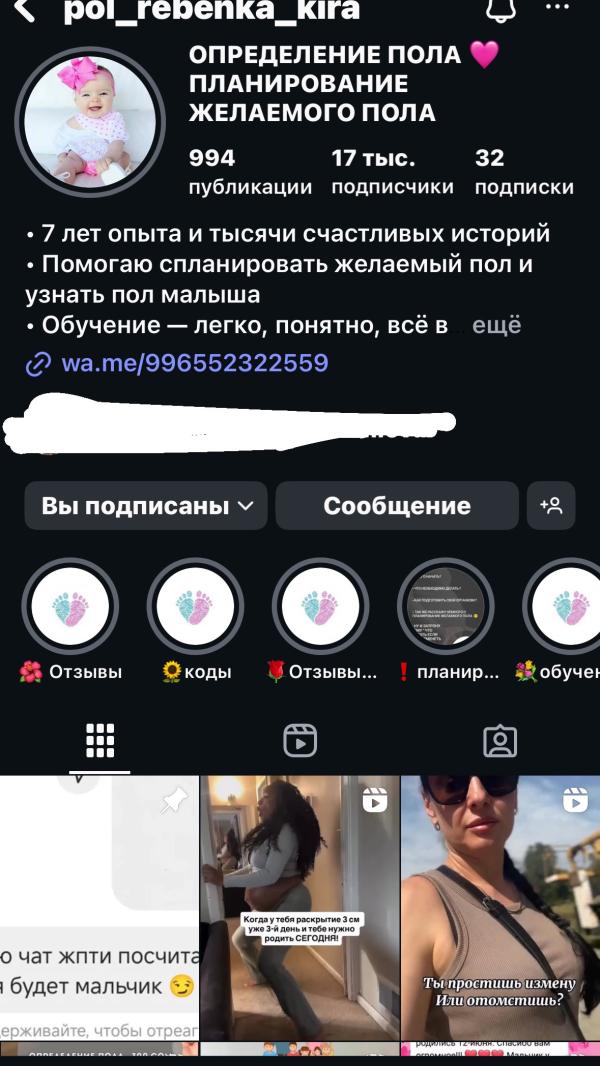The image size is (600, 1066).
Task: Tap the Сообщение button
Action: (397, 505)
